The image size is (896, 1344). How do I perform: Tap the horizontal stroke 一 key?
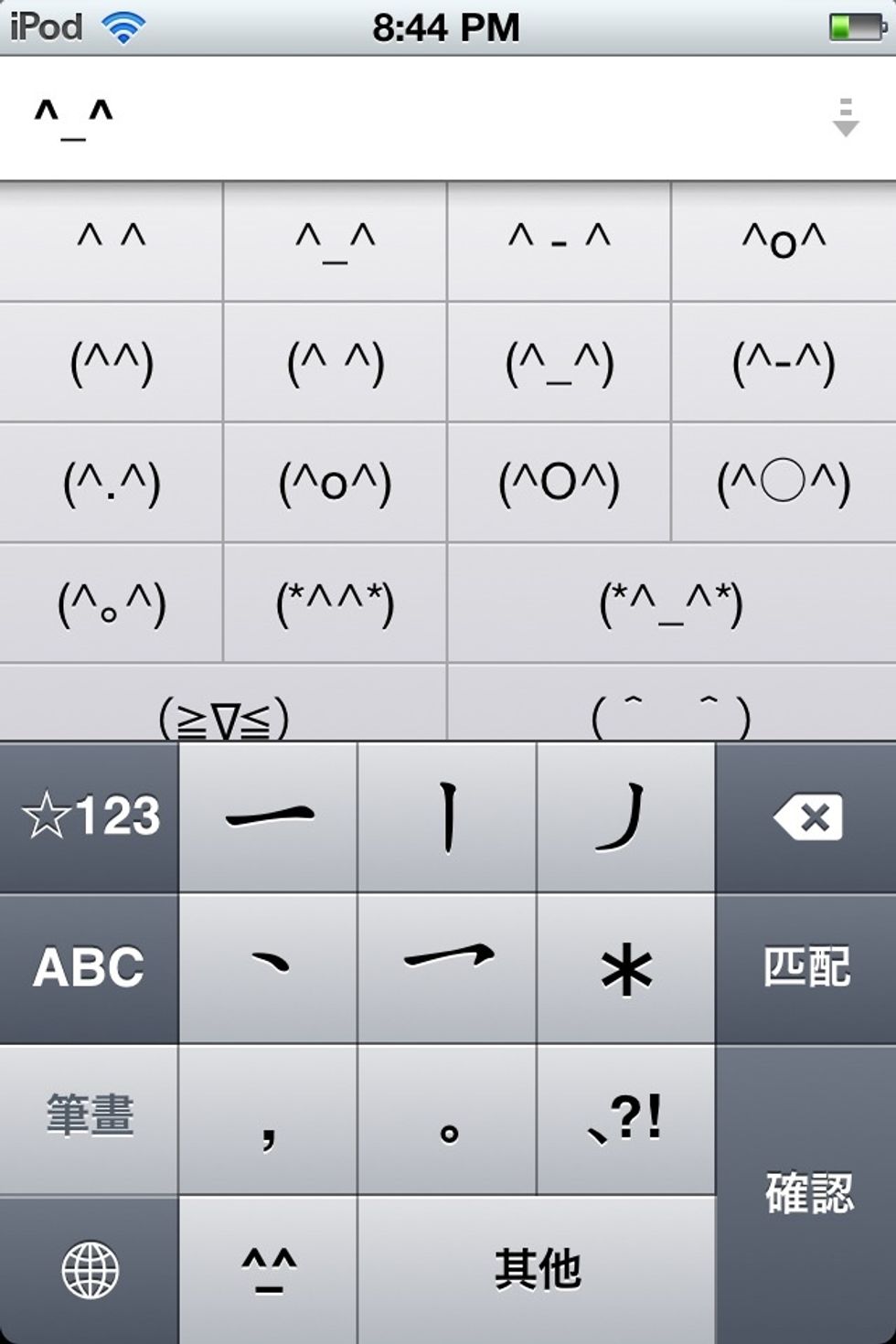point(269,816)
